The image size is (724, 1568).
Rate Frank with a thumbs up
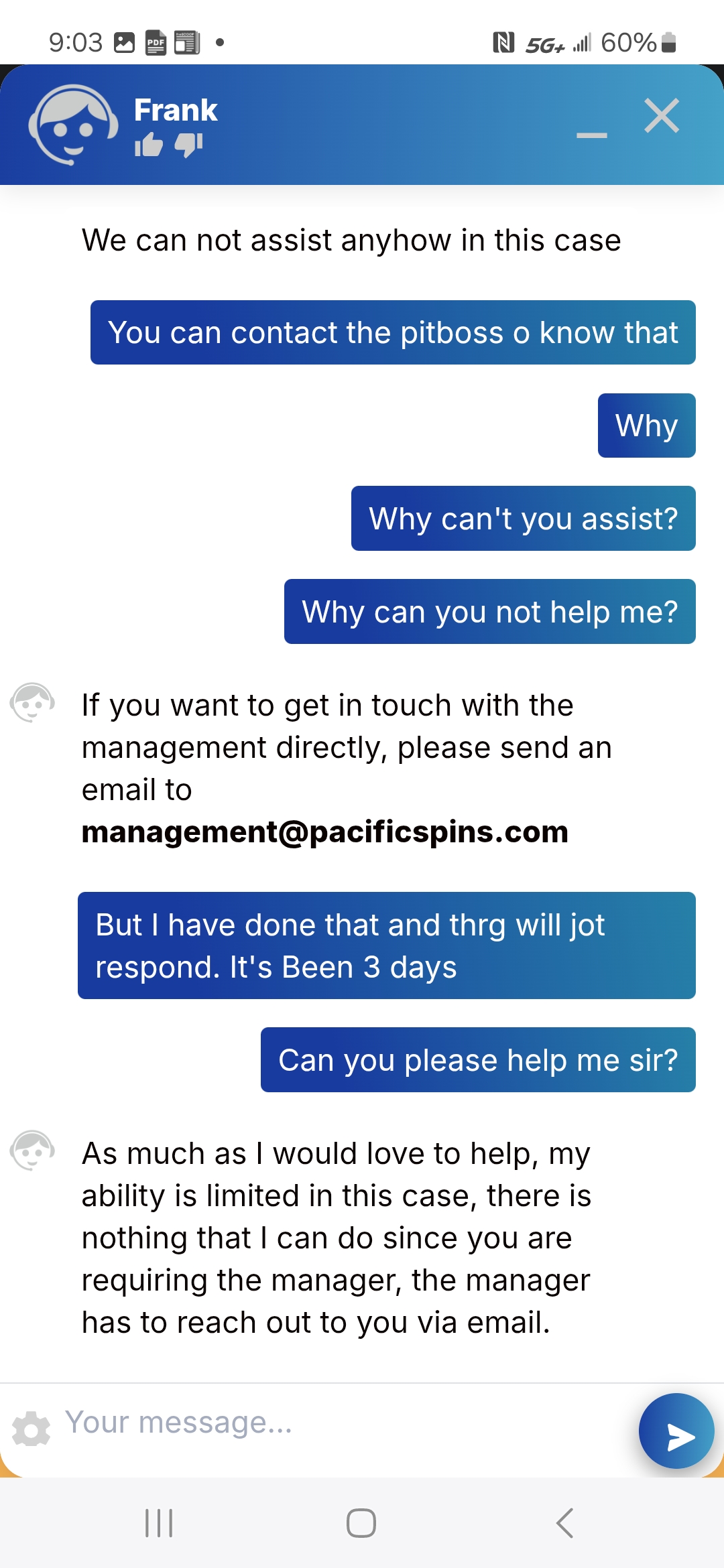coord(148,145)
